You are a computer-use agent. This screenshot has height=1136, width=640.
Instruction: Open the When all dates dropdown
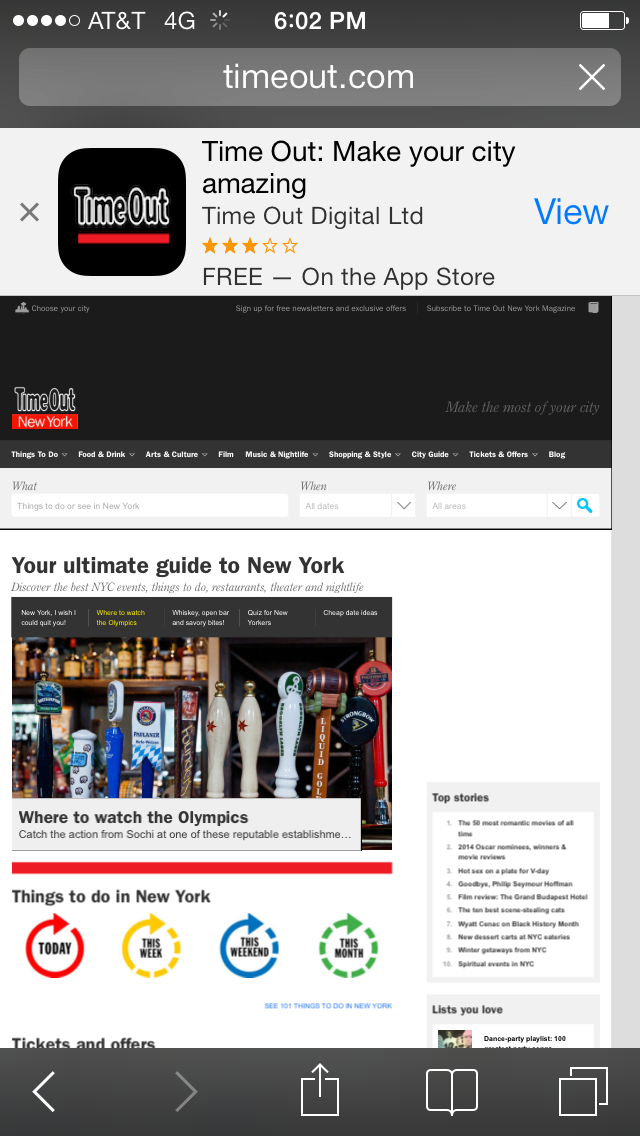click(x=357, y=506)
